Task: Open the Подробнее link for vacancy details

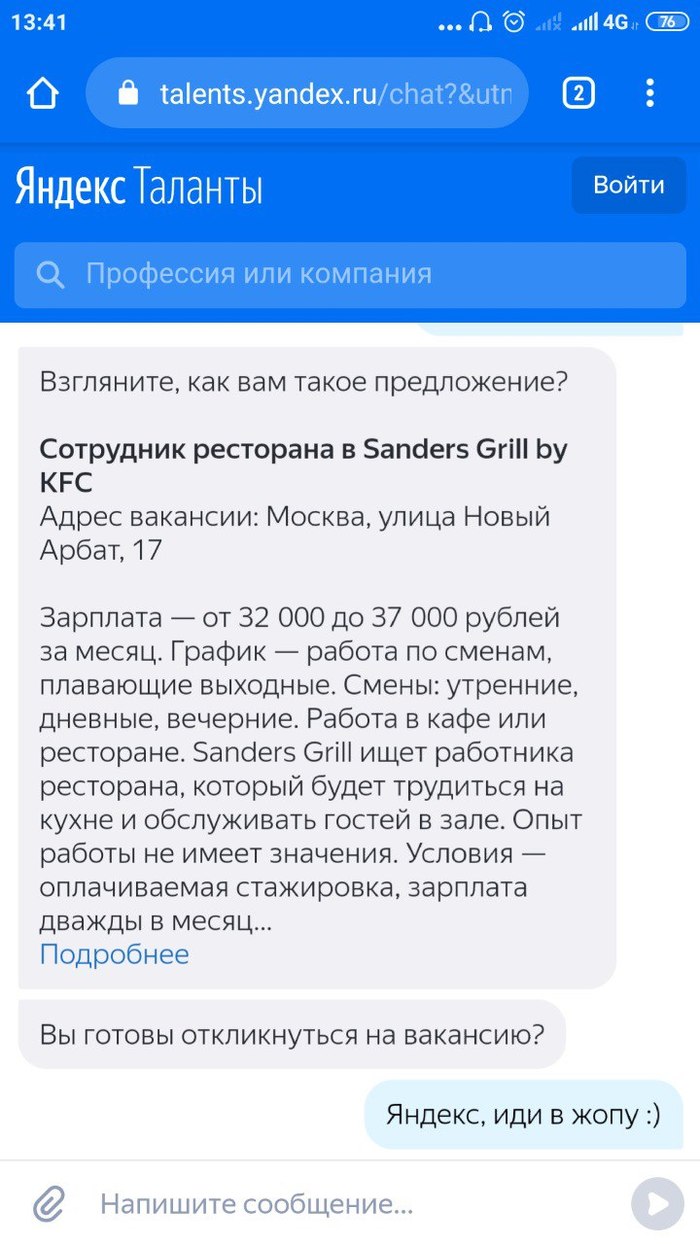Action: (114, 954)
